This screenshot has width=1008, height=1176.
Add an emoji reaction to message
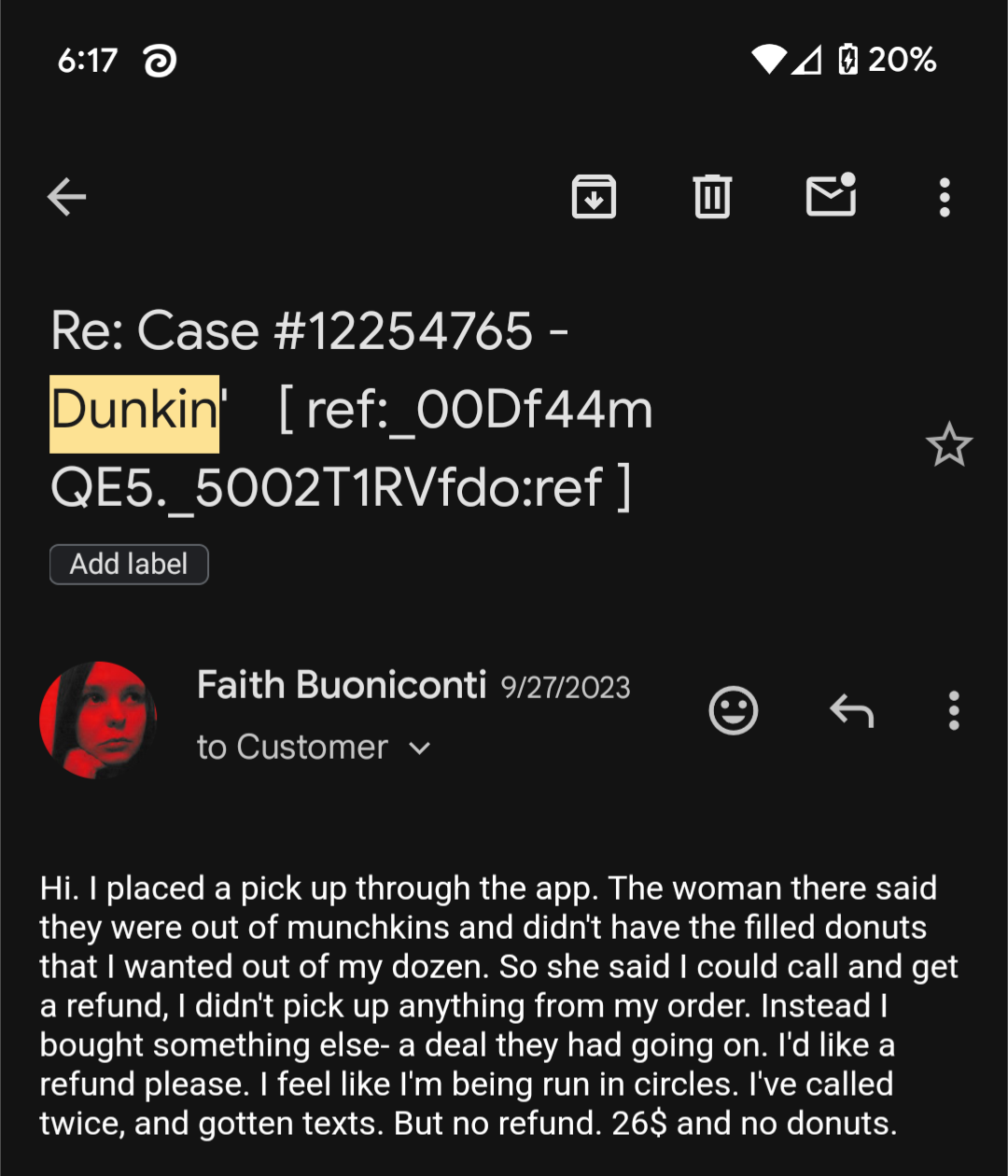pos(734,711)
